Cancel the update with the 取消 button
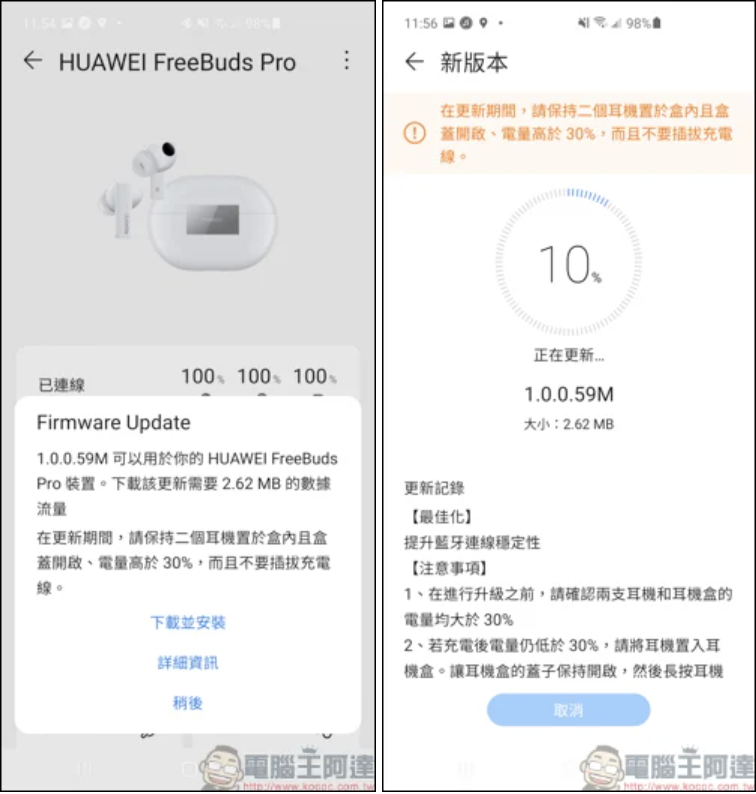Screen dimensions: 756x794 point(568,710)
